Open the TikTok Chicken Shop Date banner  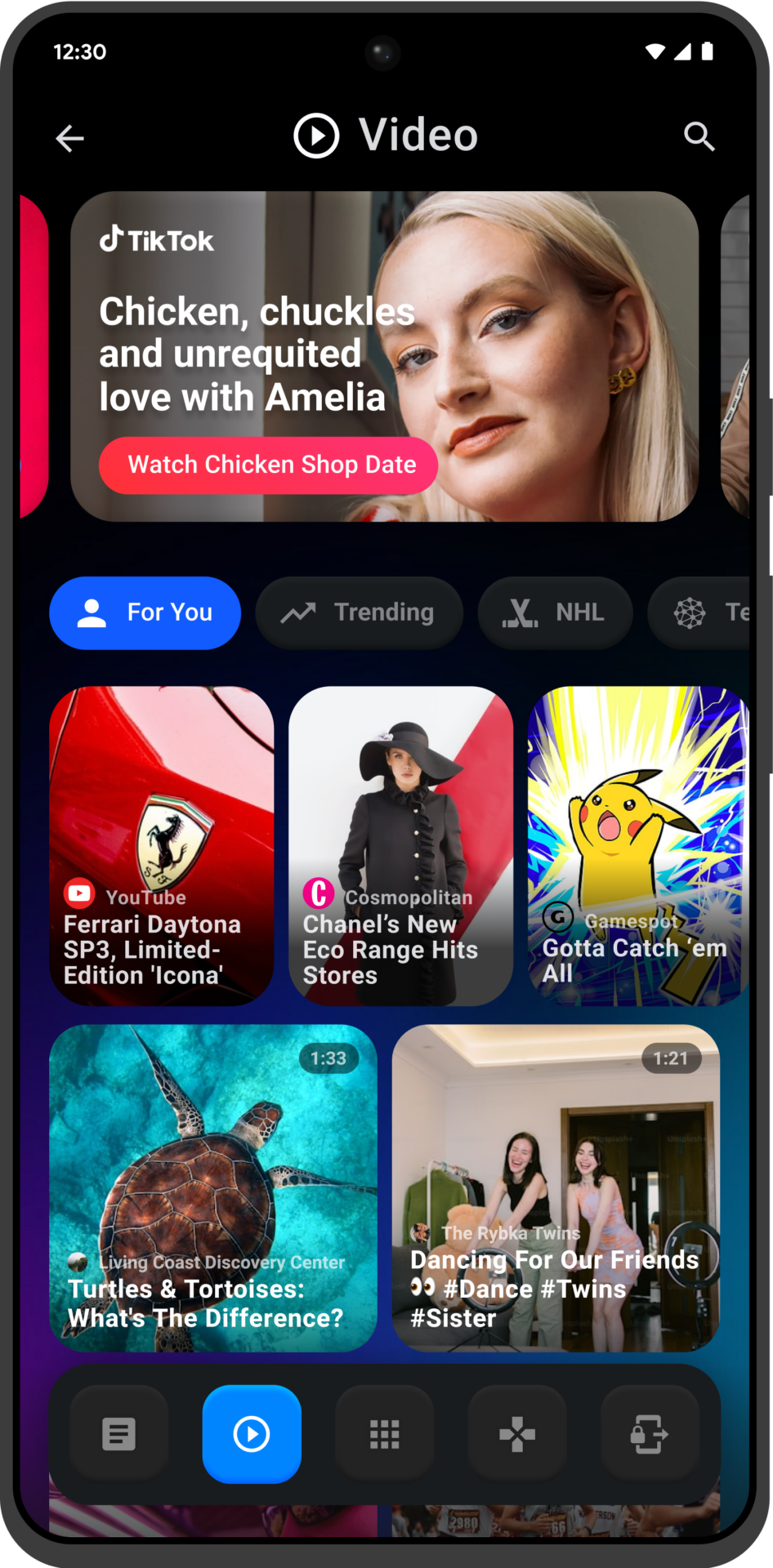point(385,357)
